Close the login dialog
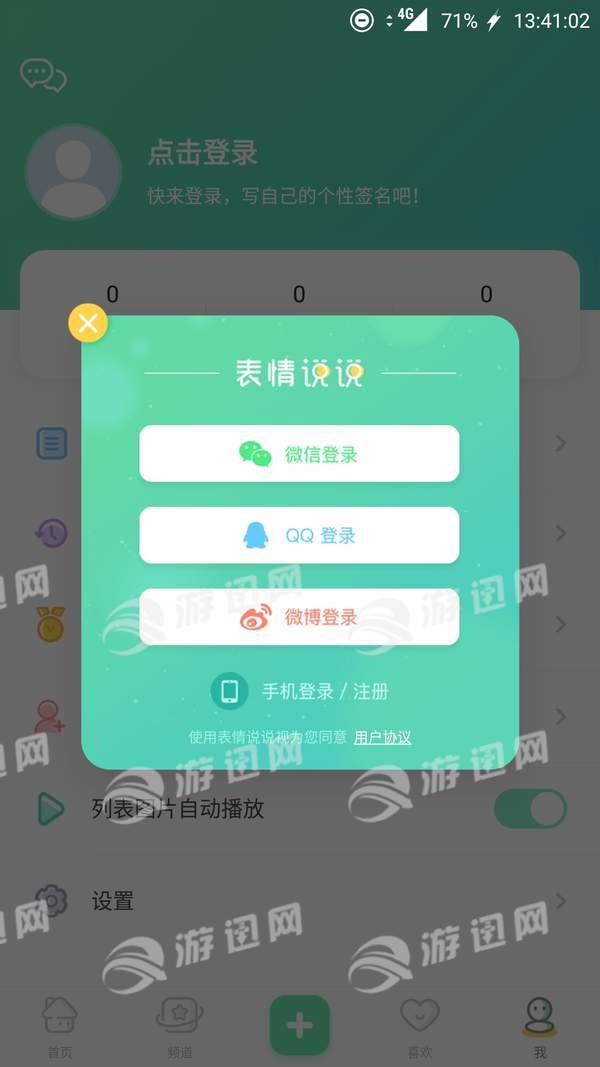 pos(88,323)
